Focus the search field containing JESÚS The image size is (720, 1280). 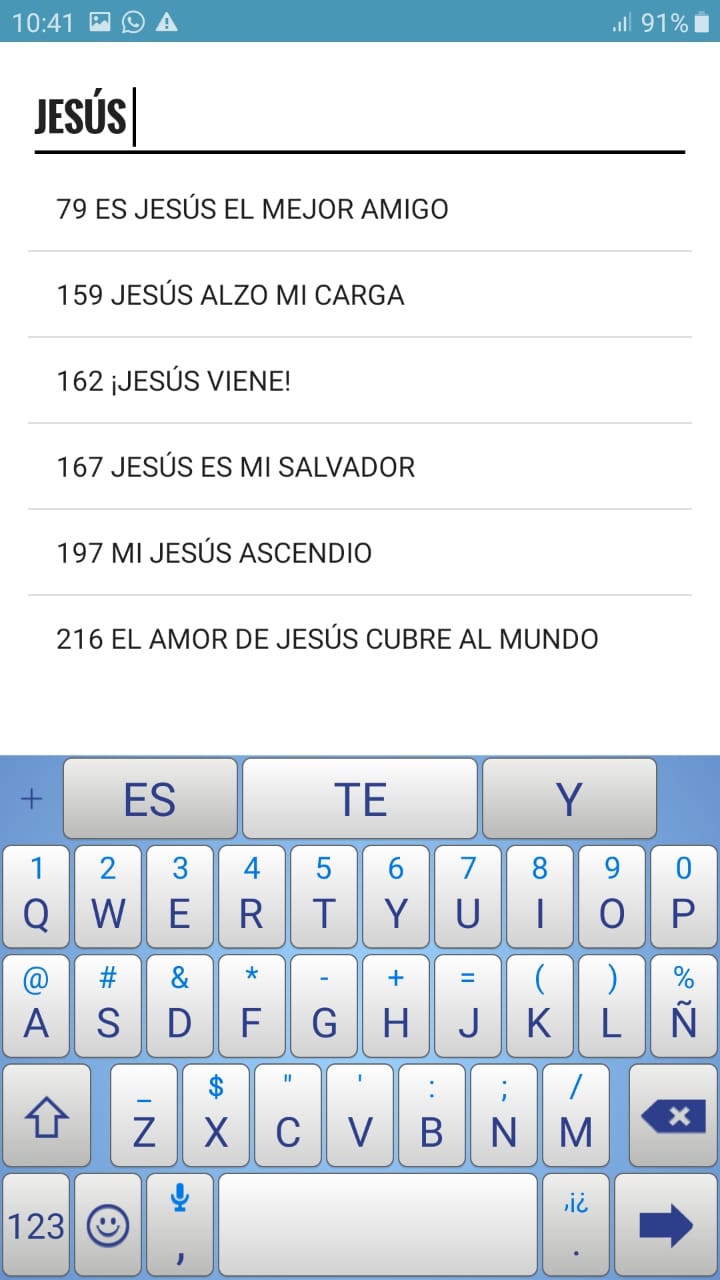360,117
